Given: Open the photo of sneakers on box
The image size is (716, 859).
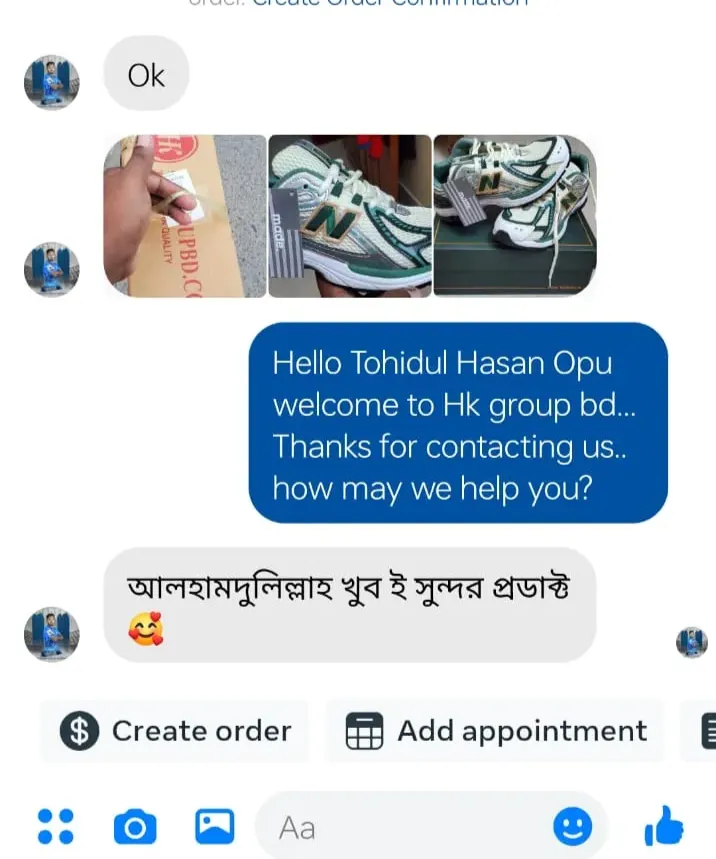Looking at the screenshot, I should [514, 216].
